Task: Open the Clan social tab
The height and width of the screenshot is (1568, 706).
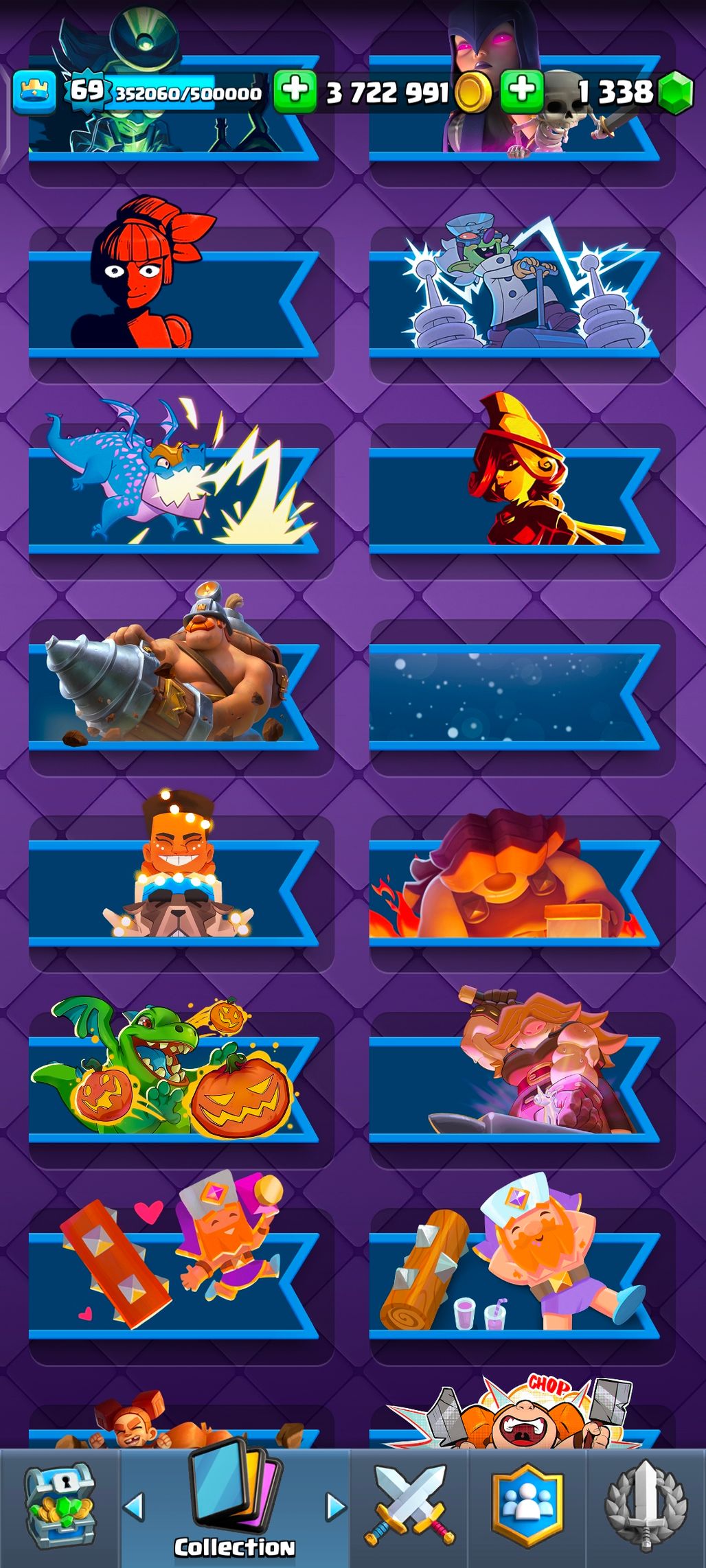Action: tap(527, 1508)
